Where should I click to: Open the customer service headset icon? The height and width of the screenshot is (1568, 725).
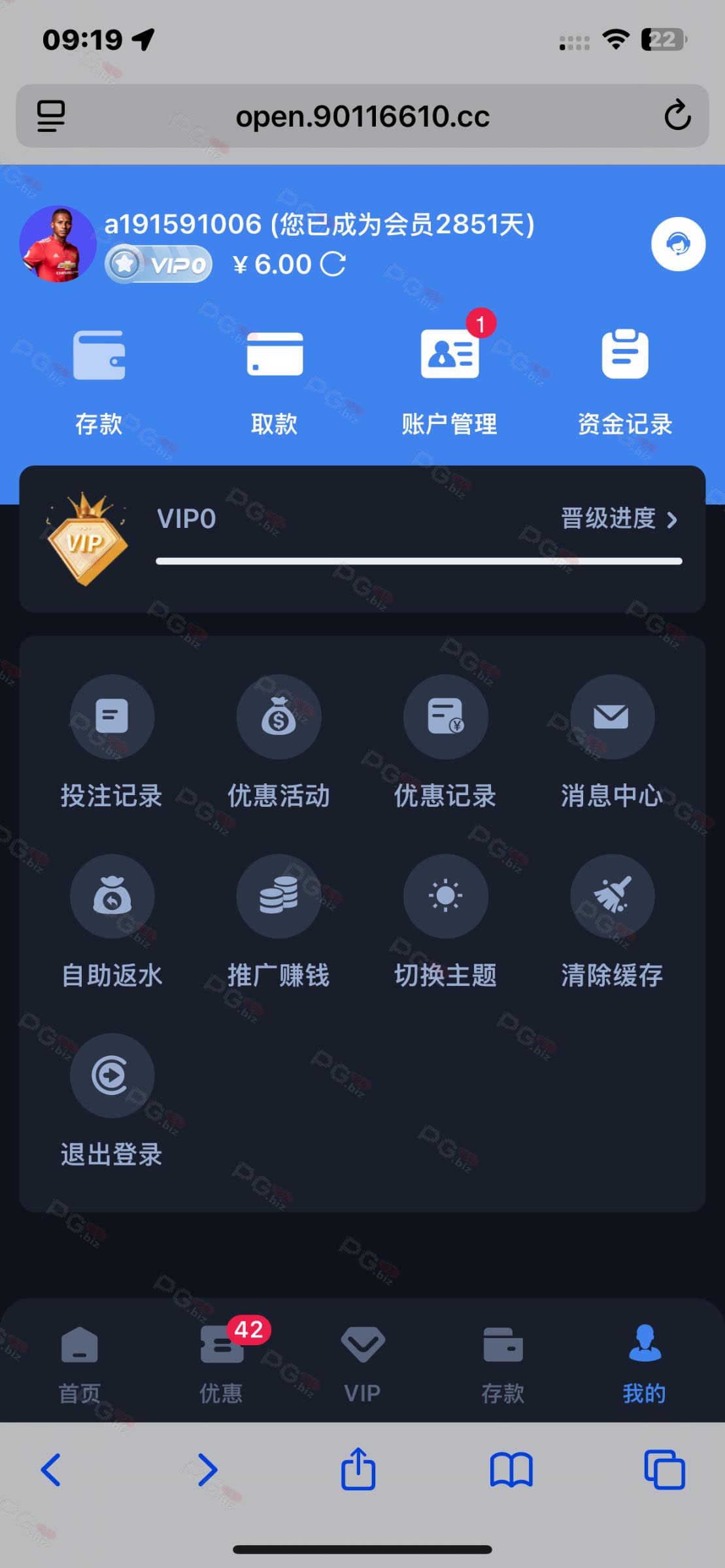click(x=678, y=244)
